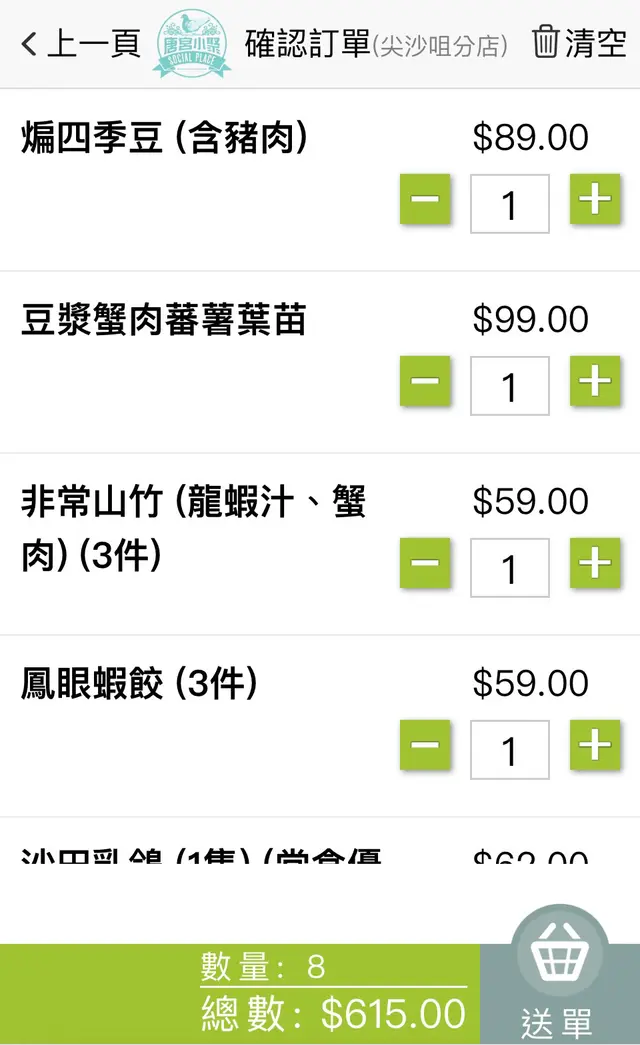
Task: Go back via 上一頁
Action: coord(80,44)
